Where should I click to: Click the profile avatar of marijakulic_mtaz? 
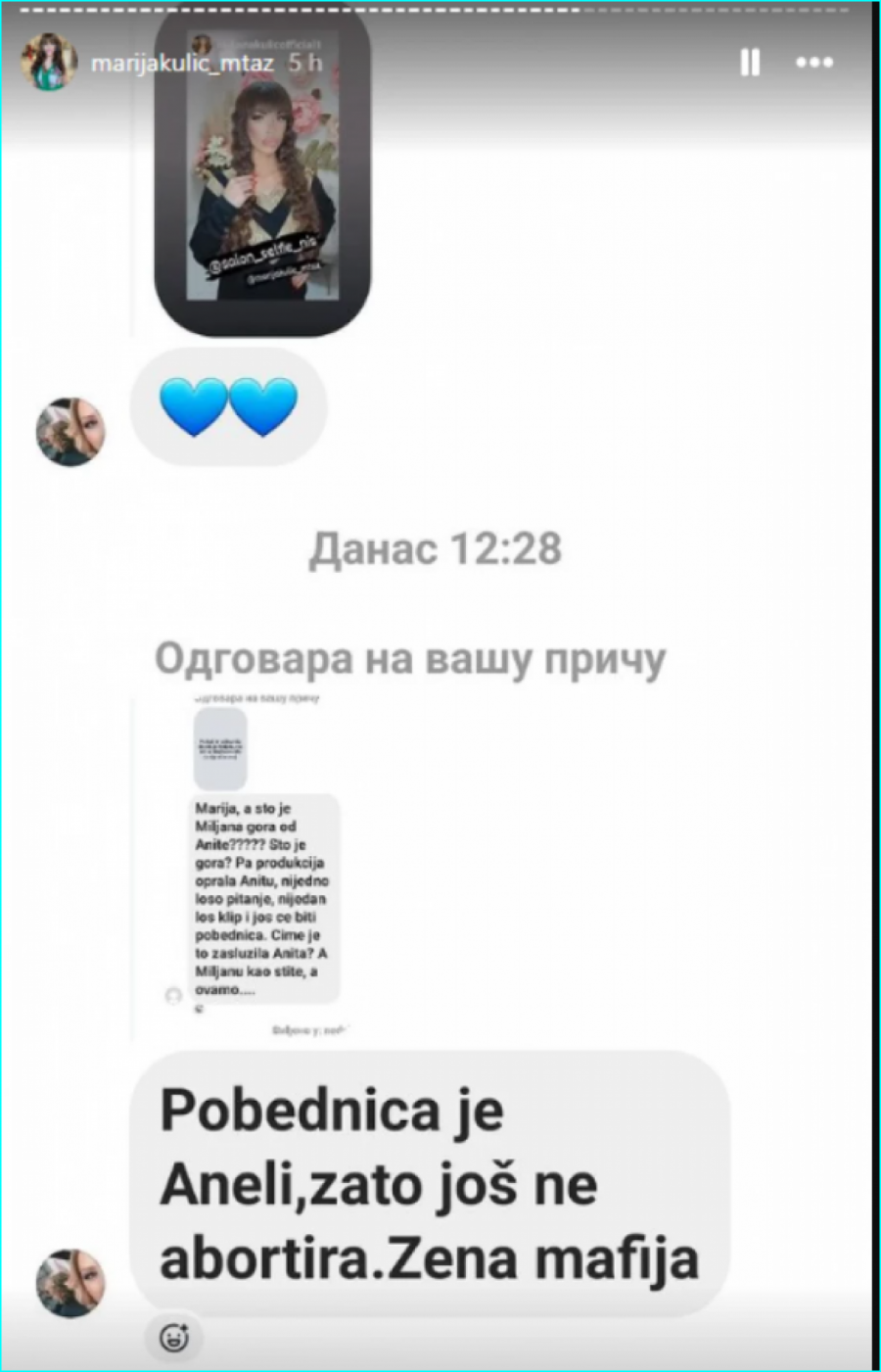pos(50,62)
